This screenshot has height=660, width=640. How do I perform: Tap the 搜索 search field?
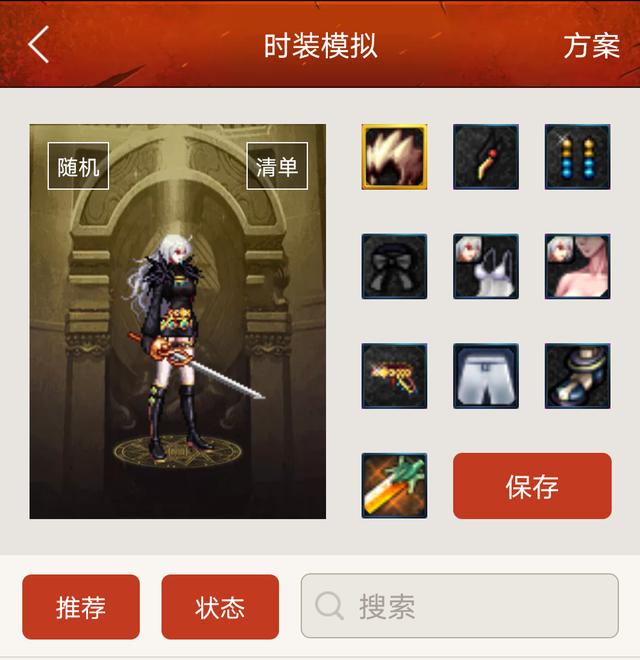point(460,606)
